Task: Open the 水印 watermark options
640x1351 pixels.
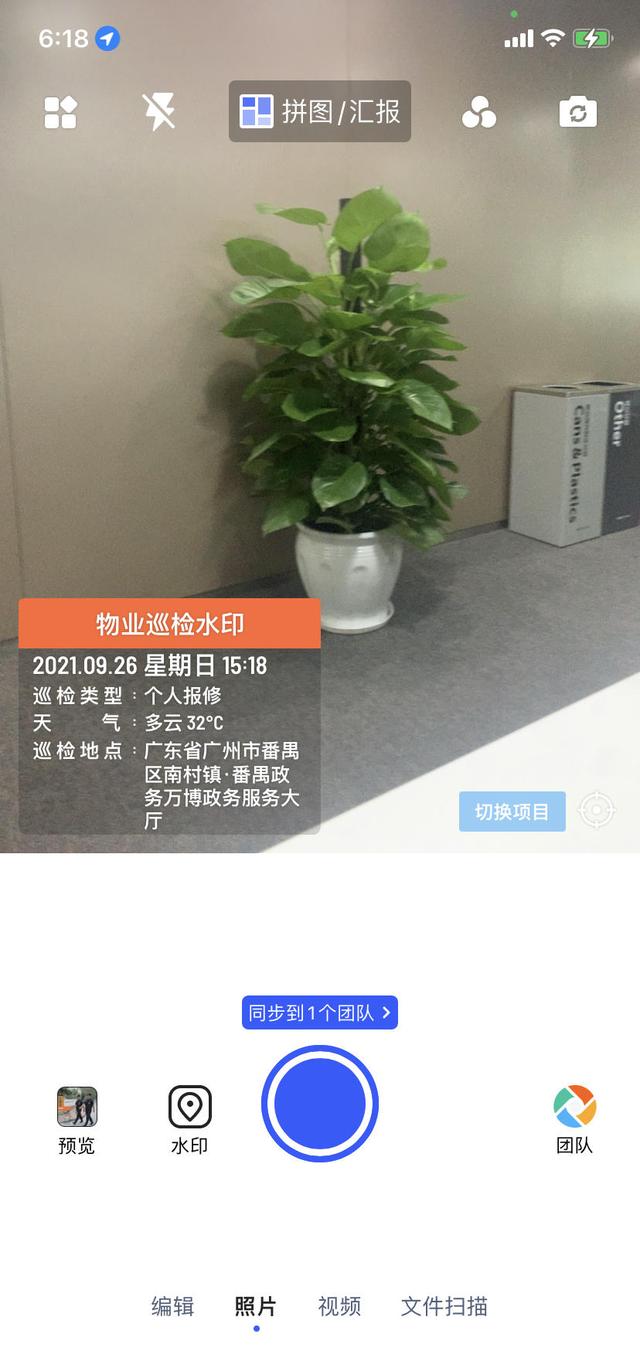Action: pyautogui.click(x=189, y=1120)
